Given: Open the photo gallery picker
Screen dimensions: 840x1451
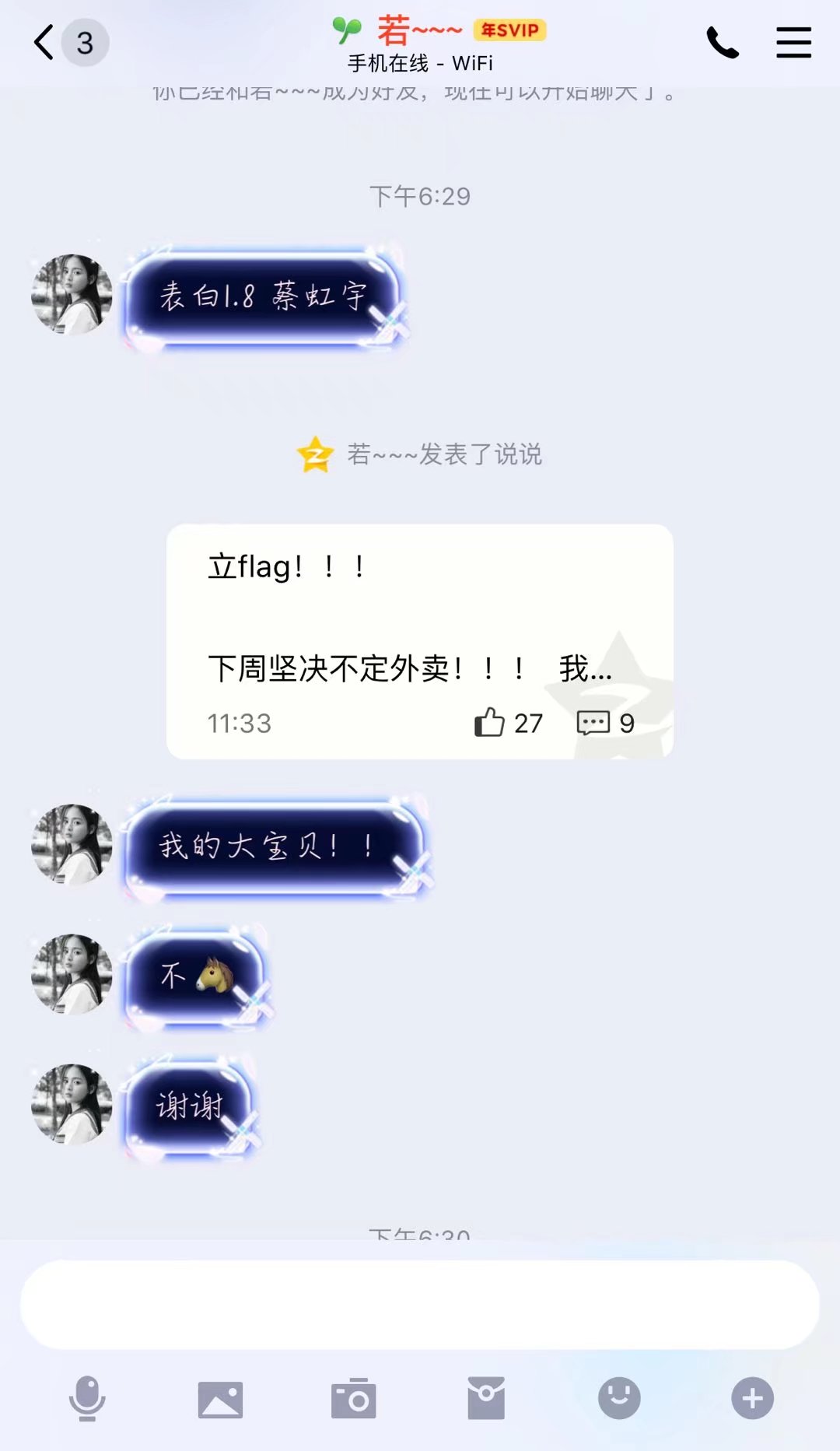Looking at the screenshot, I should coord(220,1399).
